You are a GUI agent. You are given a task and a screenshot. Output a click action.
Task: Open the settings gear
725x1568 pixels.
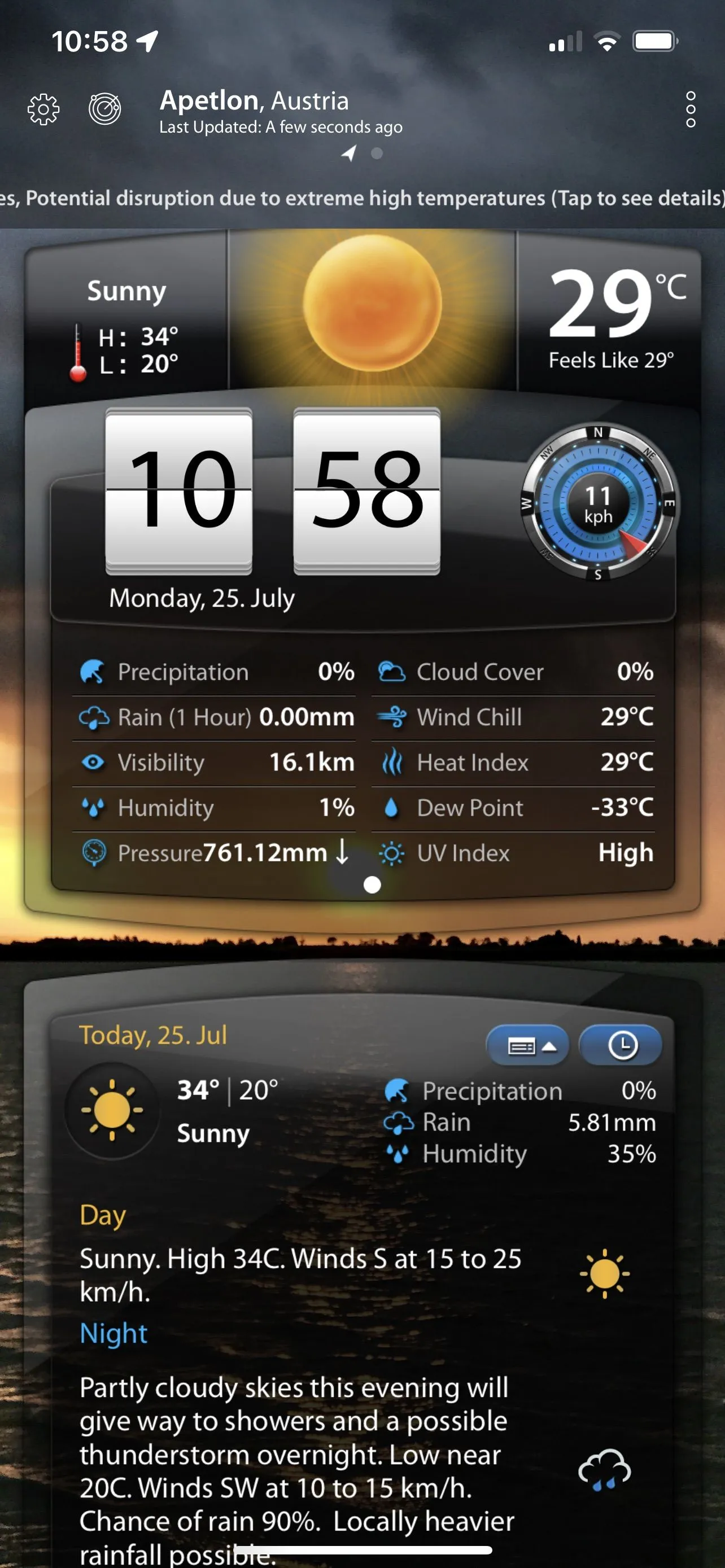44,110
